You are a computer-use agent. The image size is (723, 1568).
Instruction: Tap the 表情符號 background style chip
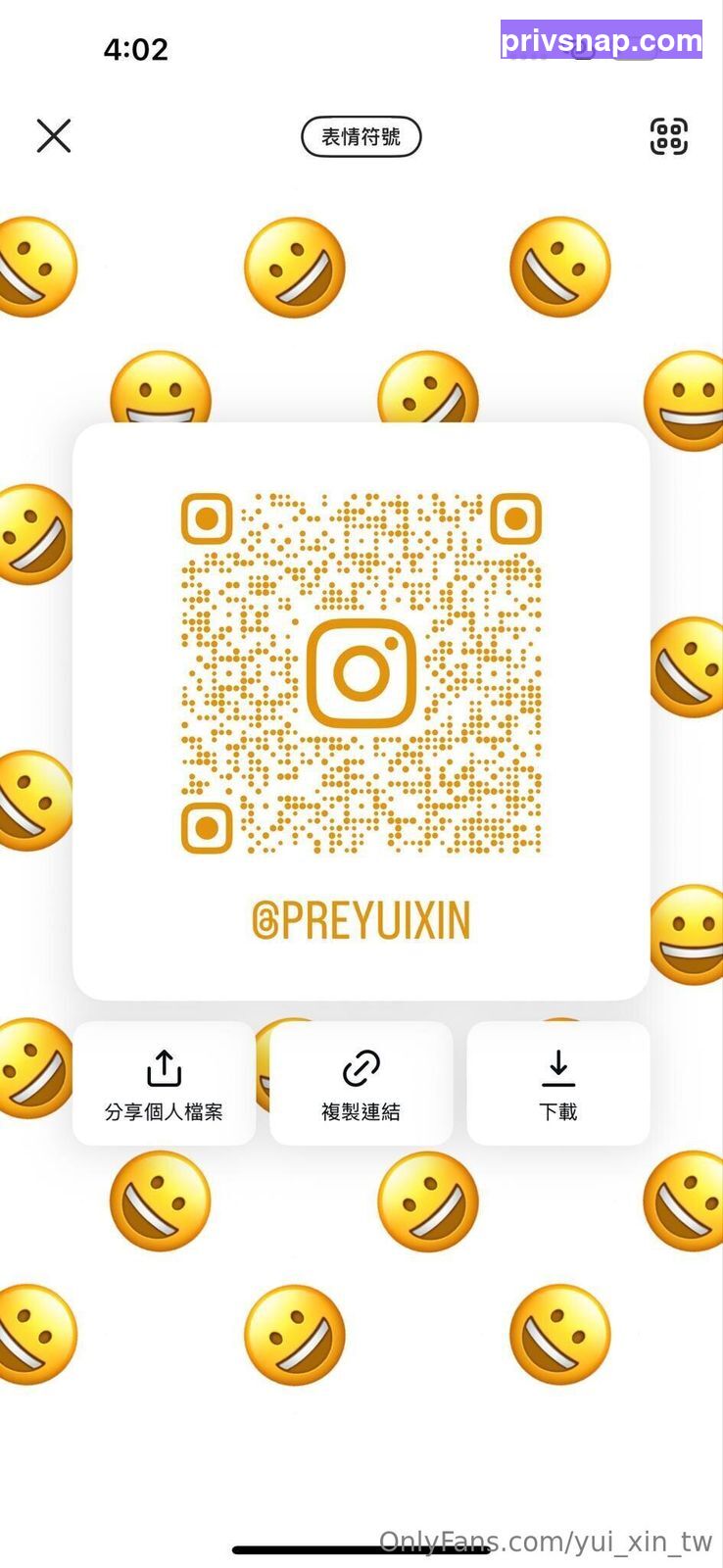[x=361, y=137]
